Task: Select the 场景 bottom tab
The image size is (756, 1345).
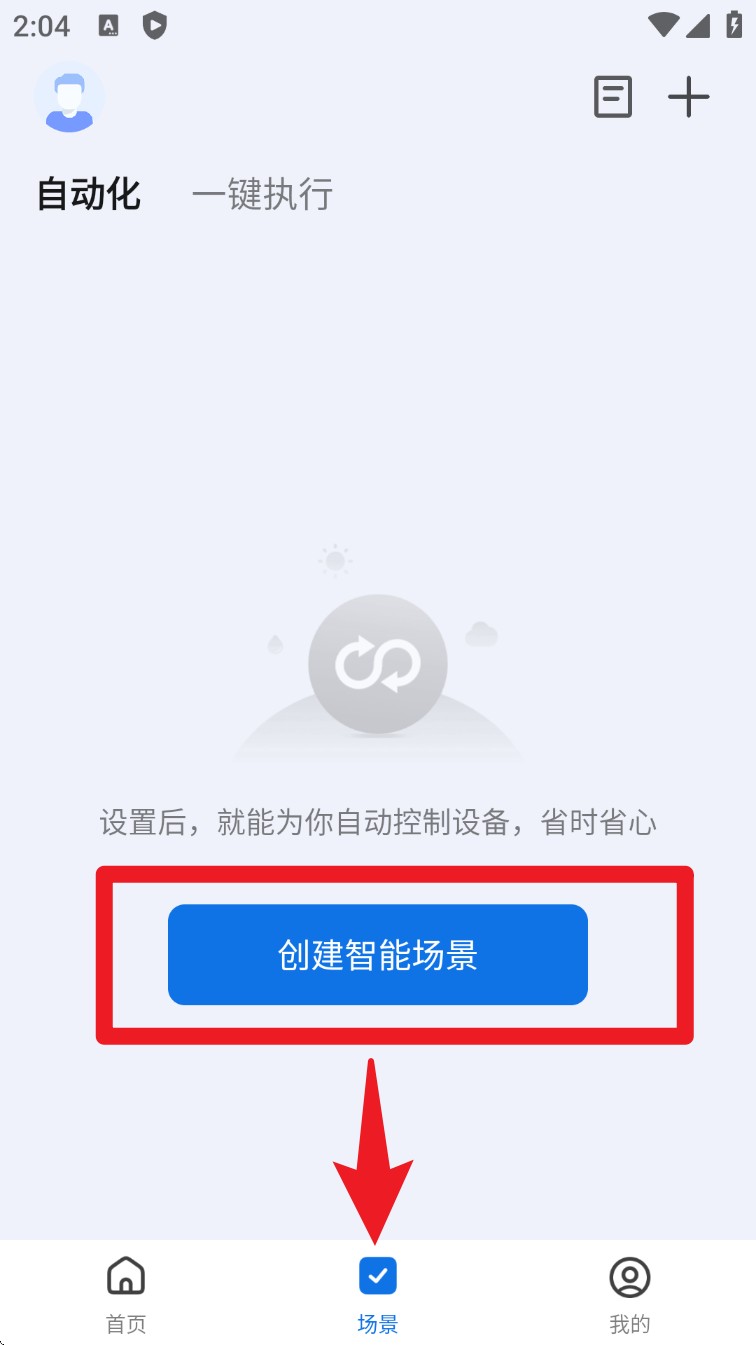Action: (378, 1295)
